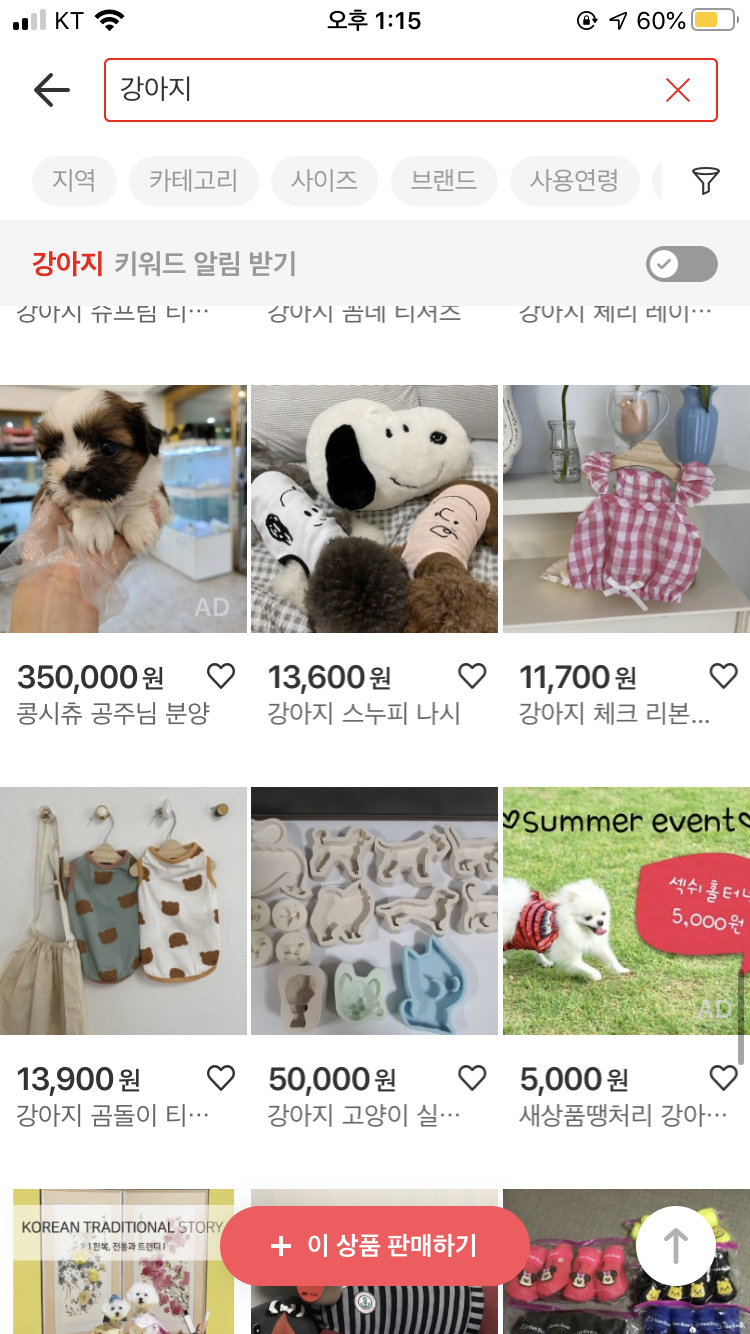Heart the 11,700원 checkered dress item
The height and width of the screenshot is (1334, 750).
(x=723, y=677)
